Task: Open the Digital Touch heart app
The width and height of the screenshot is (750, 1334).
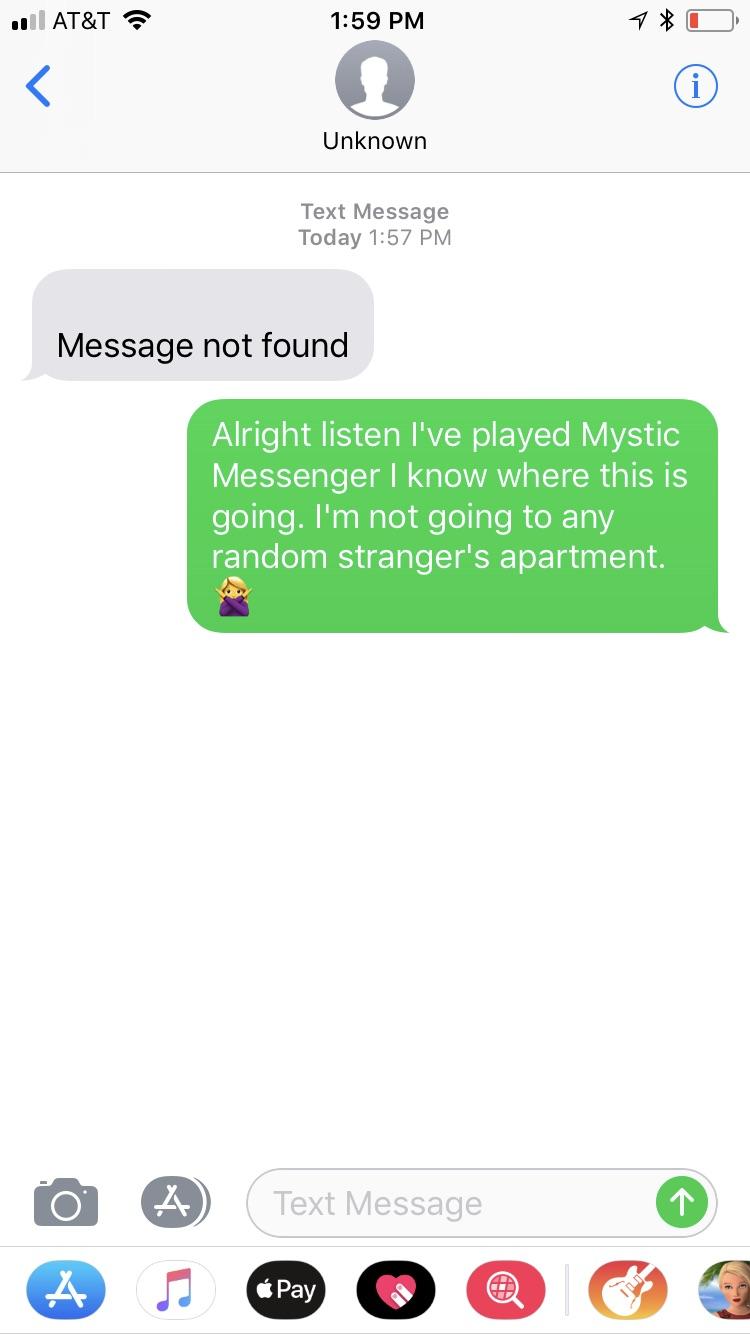Action: pos(396,1290)
